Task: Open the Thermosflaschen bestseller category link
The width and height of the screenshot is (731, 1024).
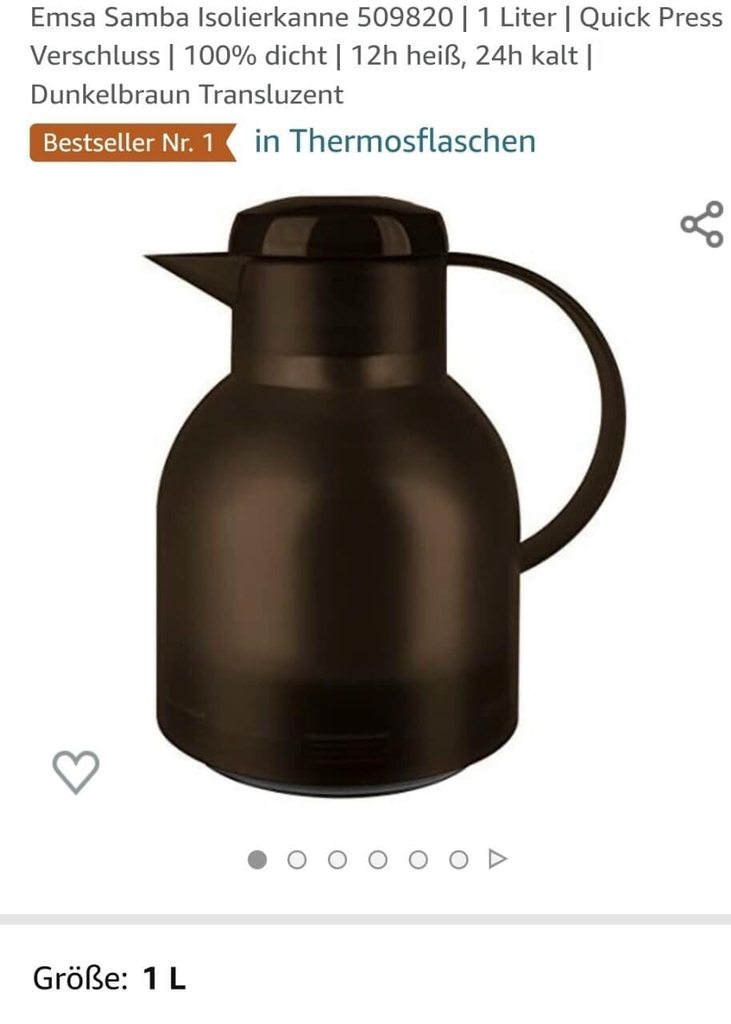Action: (395, 141)
